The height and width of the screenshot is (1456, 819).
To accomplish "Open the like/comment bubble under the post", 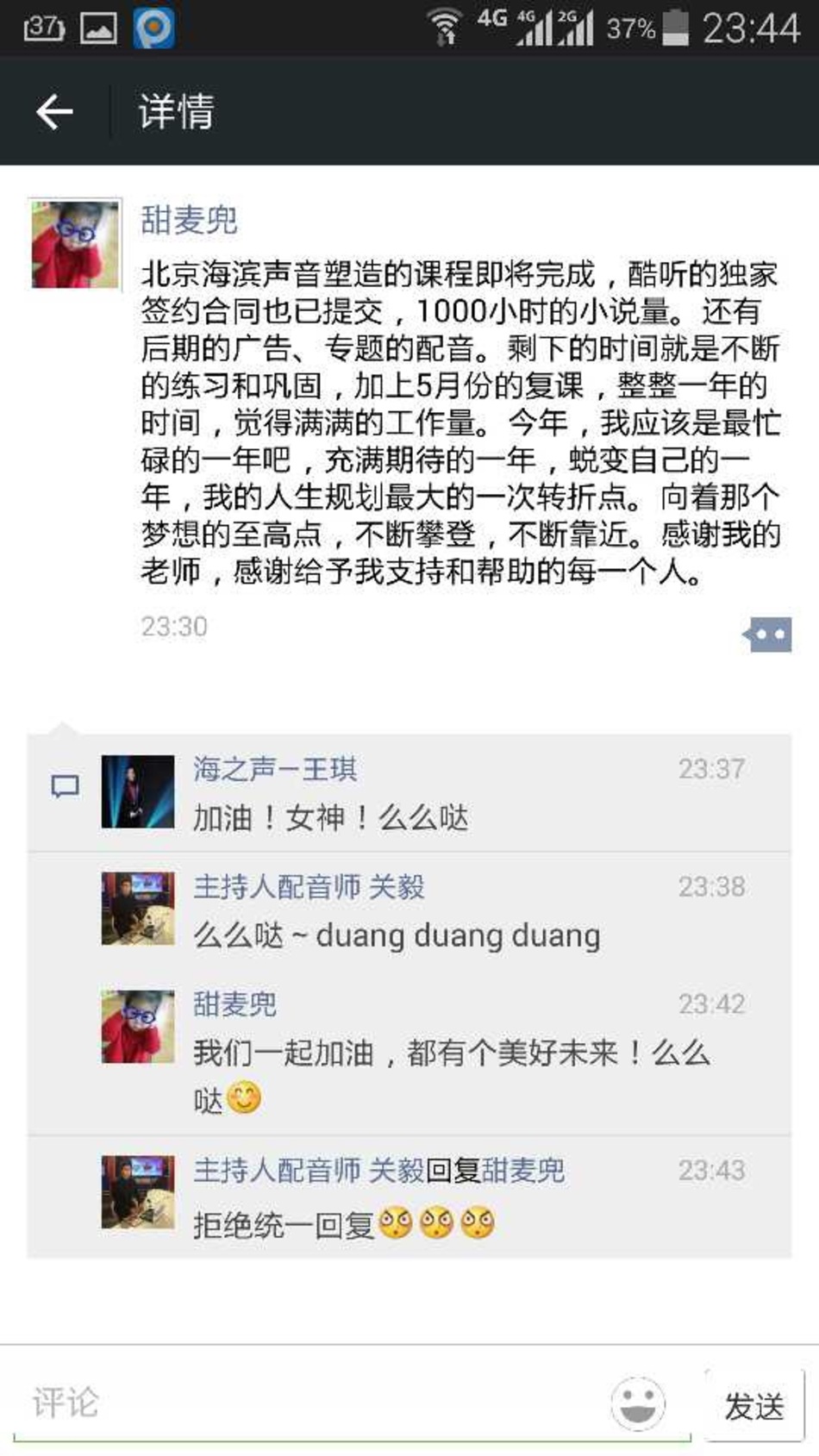I will click(767, 635).
